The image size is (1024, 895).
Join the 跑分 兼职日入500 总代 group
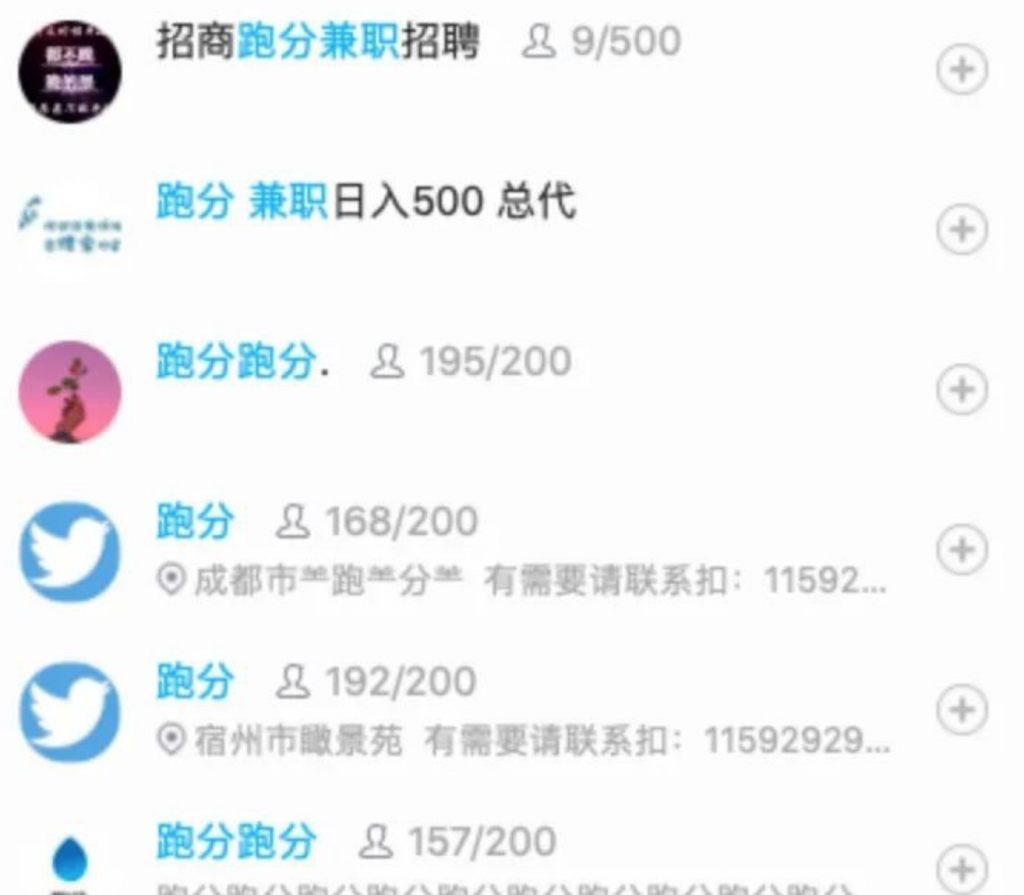tap(961, 230)
